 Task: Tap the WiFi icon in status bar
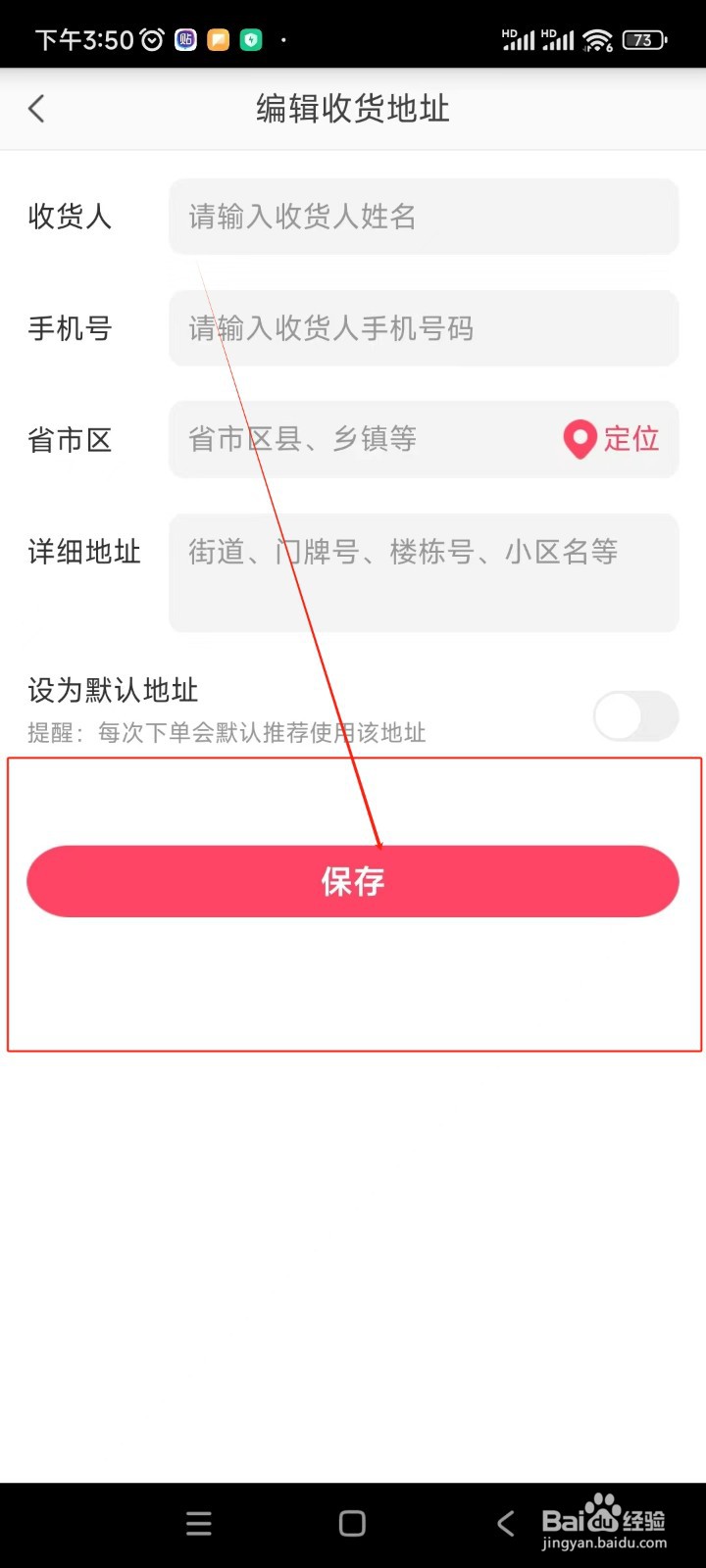click(598, 39)
